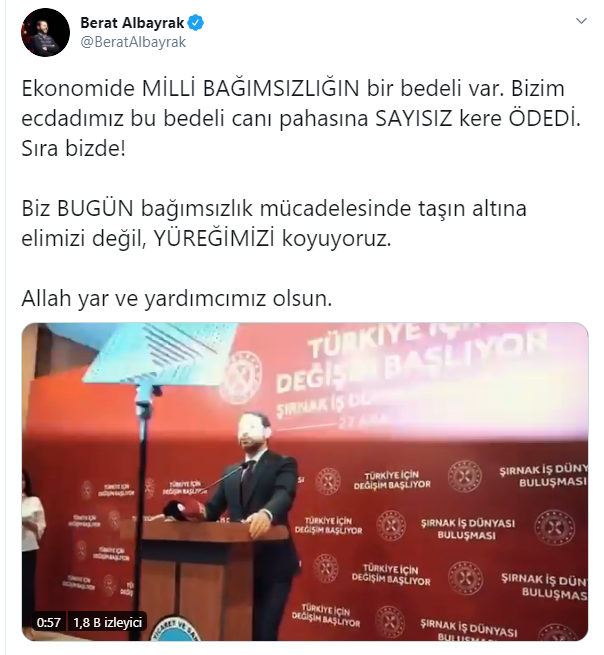The height and width of the screenshot is (655, 604).
Task: Expand the tweet options chevron menu
Action: pyautogui.click(x=581, y=21)
